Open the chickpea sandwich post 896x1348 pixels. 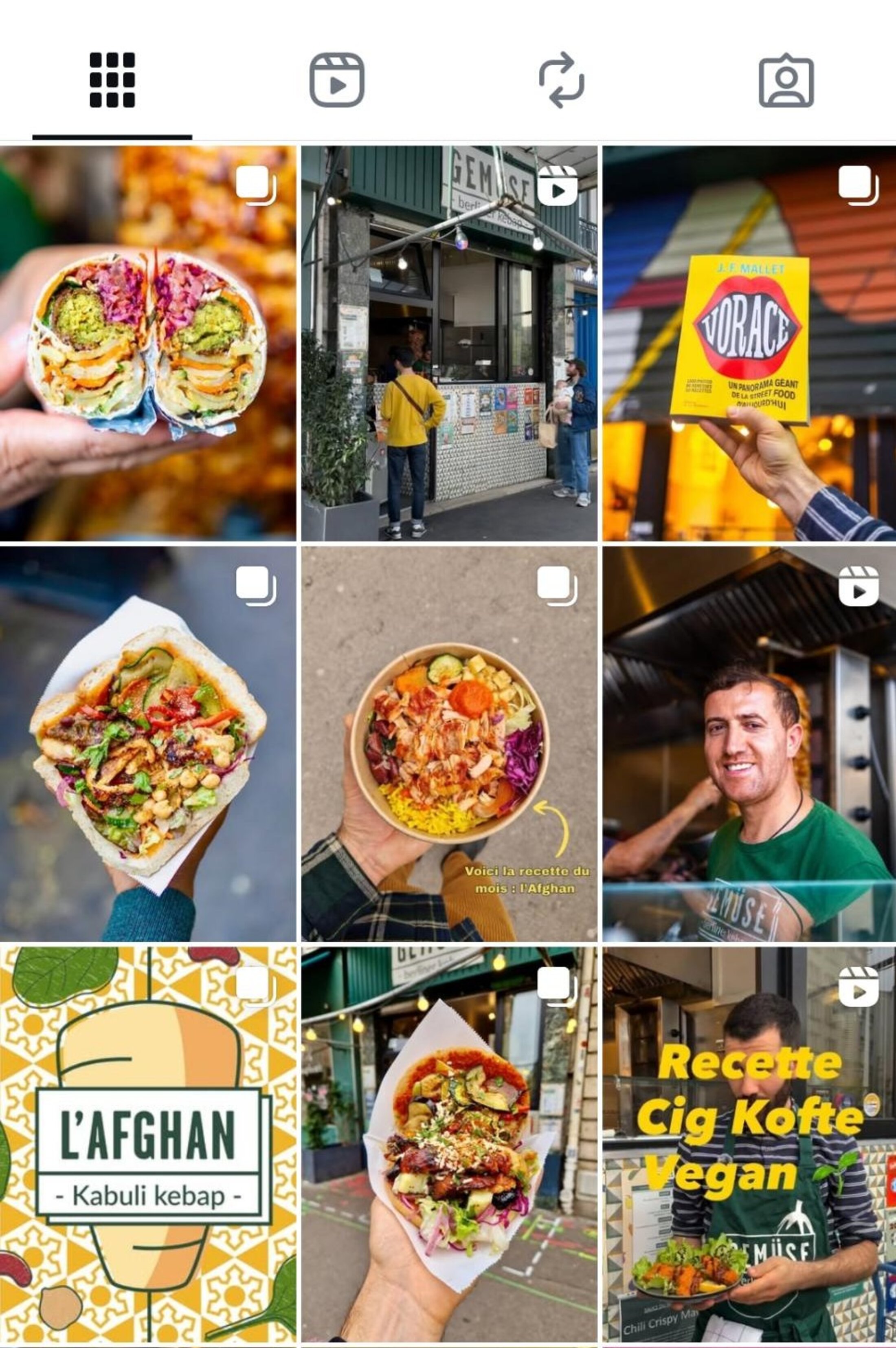pyautogui.click(x=148, y=743)
